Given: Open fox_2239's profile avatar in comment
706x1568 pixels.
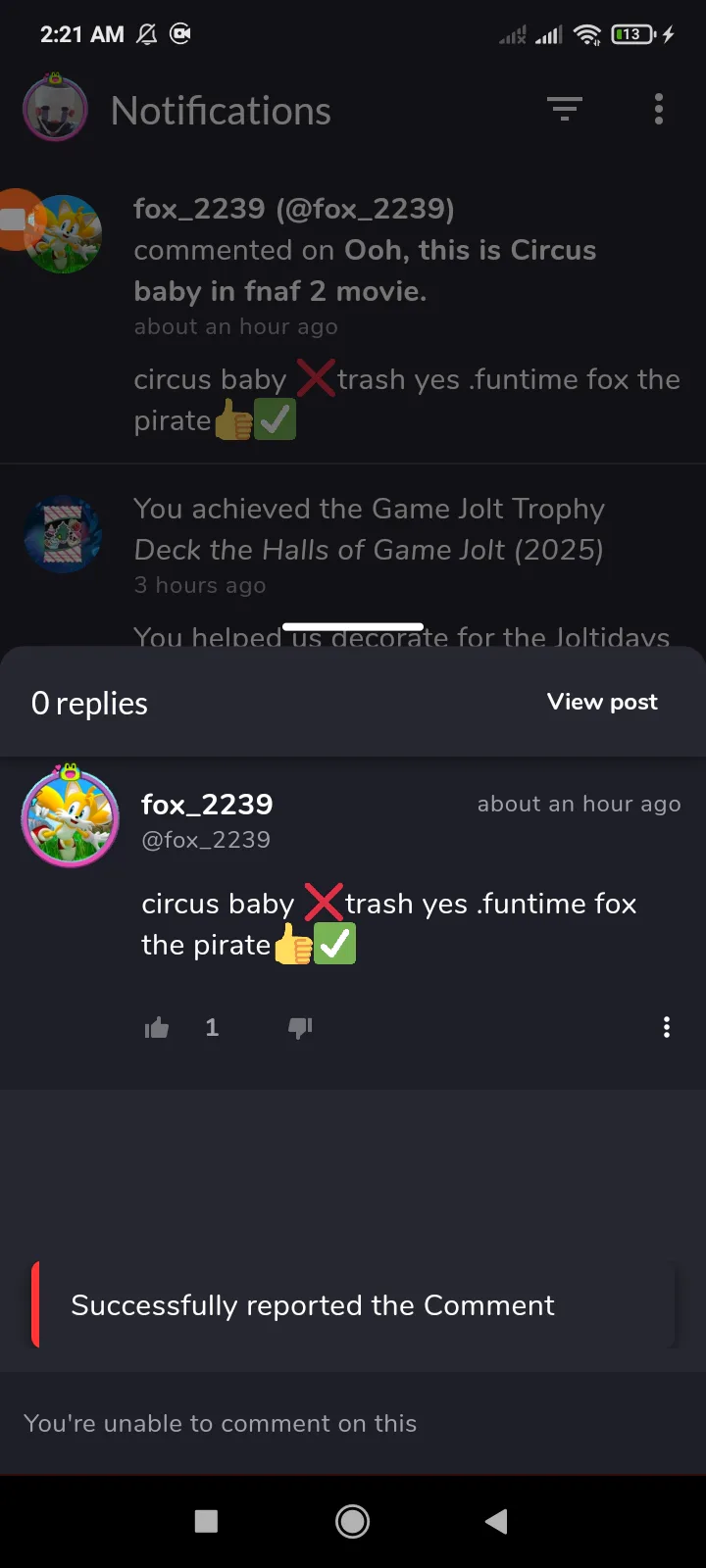Looking at the screenshot, I should [71, 816].
